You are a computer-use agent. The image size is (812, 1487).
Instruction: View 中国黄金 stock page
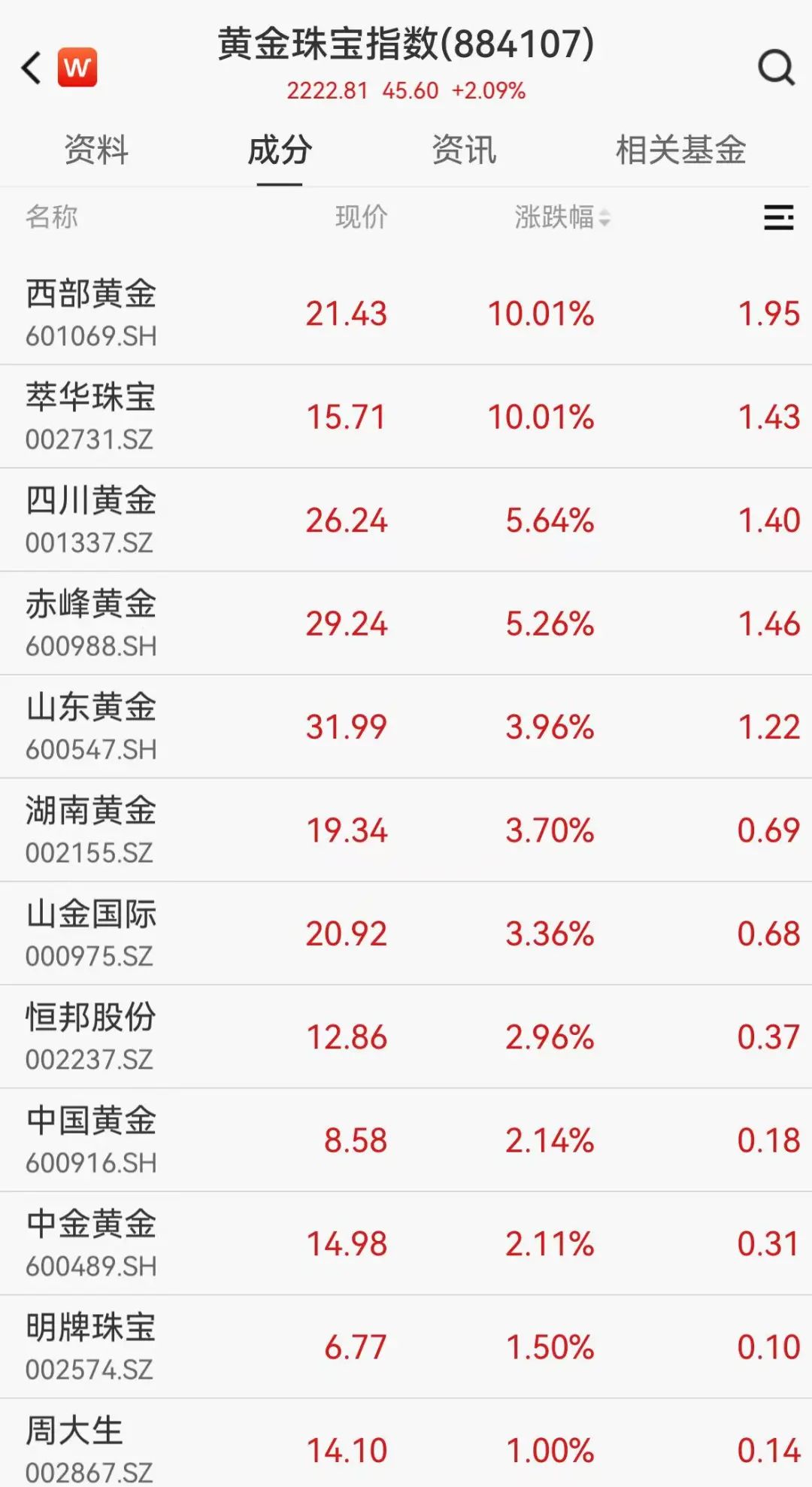[x=91, y=1140]
